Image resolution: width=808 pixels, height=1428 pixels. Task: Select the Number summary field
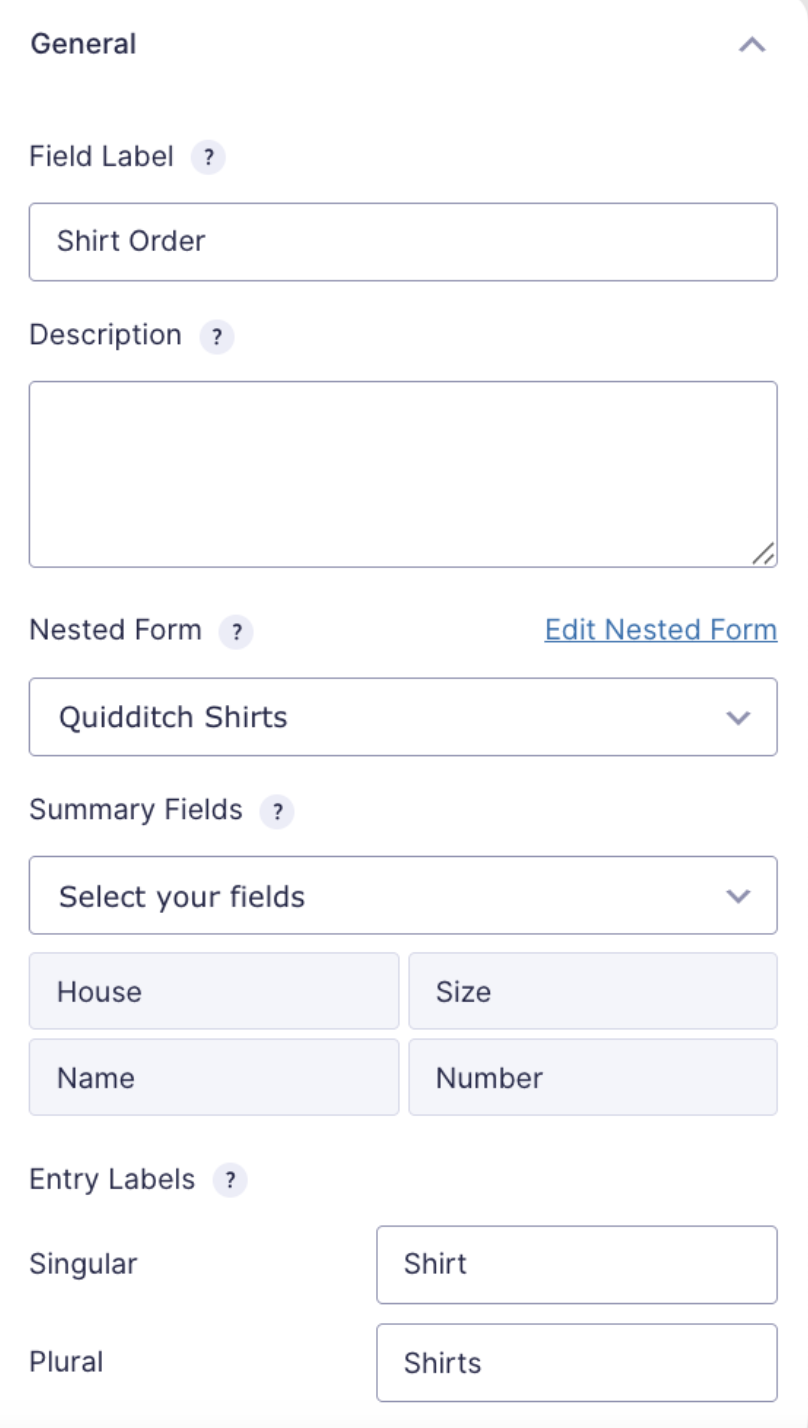pos(593,1077)
